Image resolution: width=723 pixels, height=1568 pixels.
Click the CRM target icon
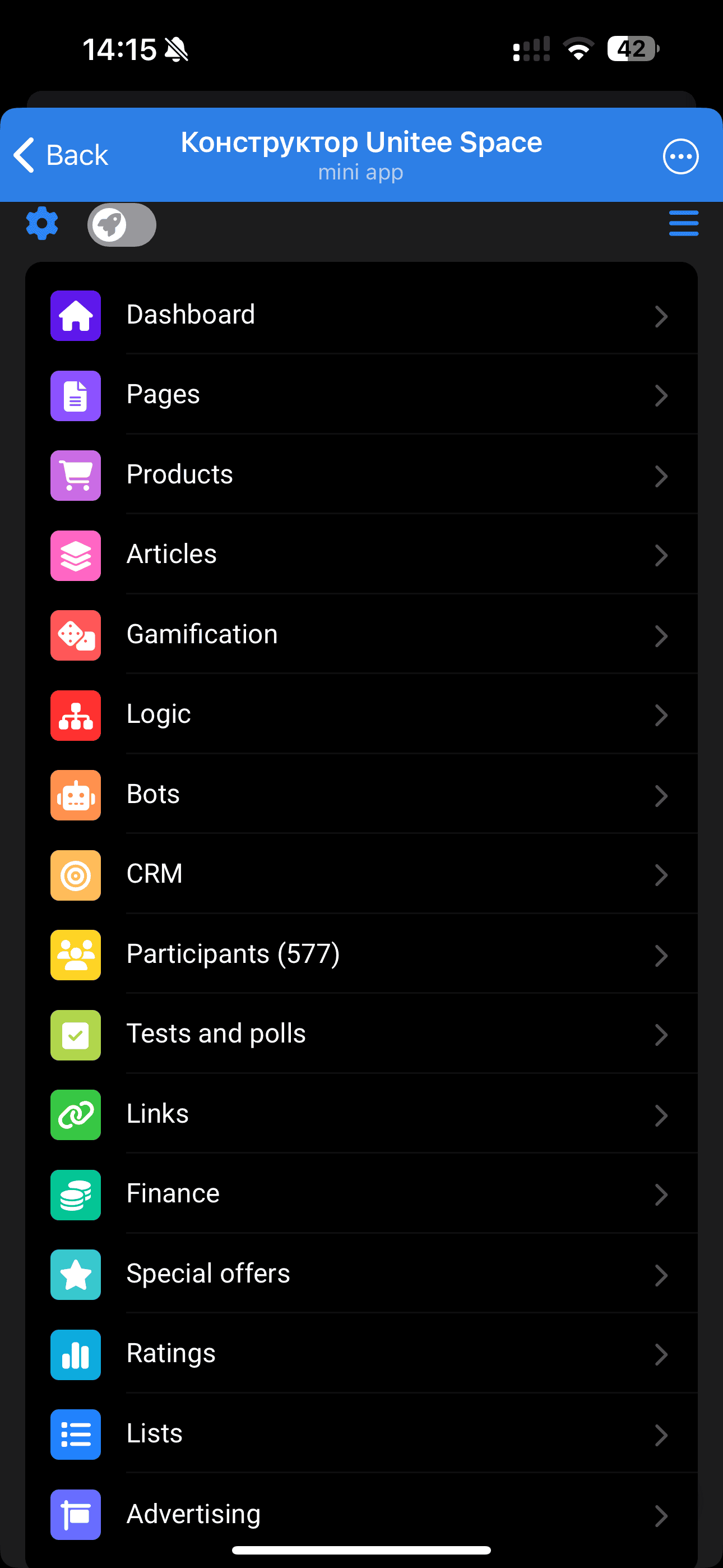coord(76,875)
